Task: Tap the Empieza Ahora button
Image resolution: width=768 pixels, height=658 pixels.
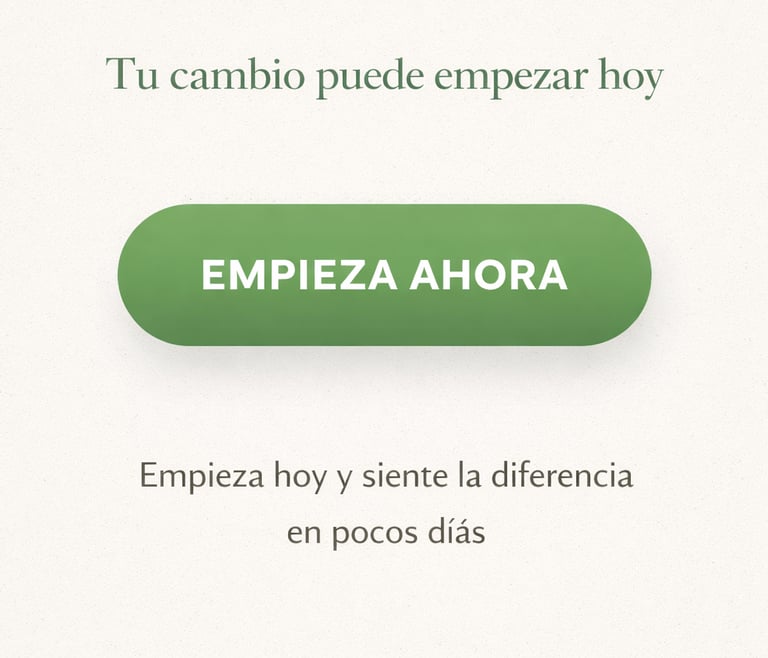Action: (x=384, y=275)
